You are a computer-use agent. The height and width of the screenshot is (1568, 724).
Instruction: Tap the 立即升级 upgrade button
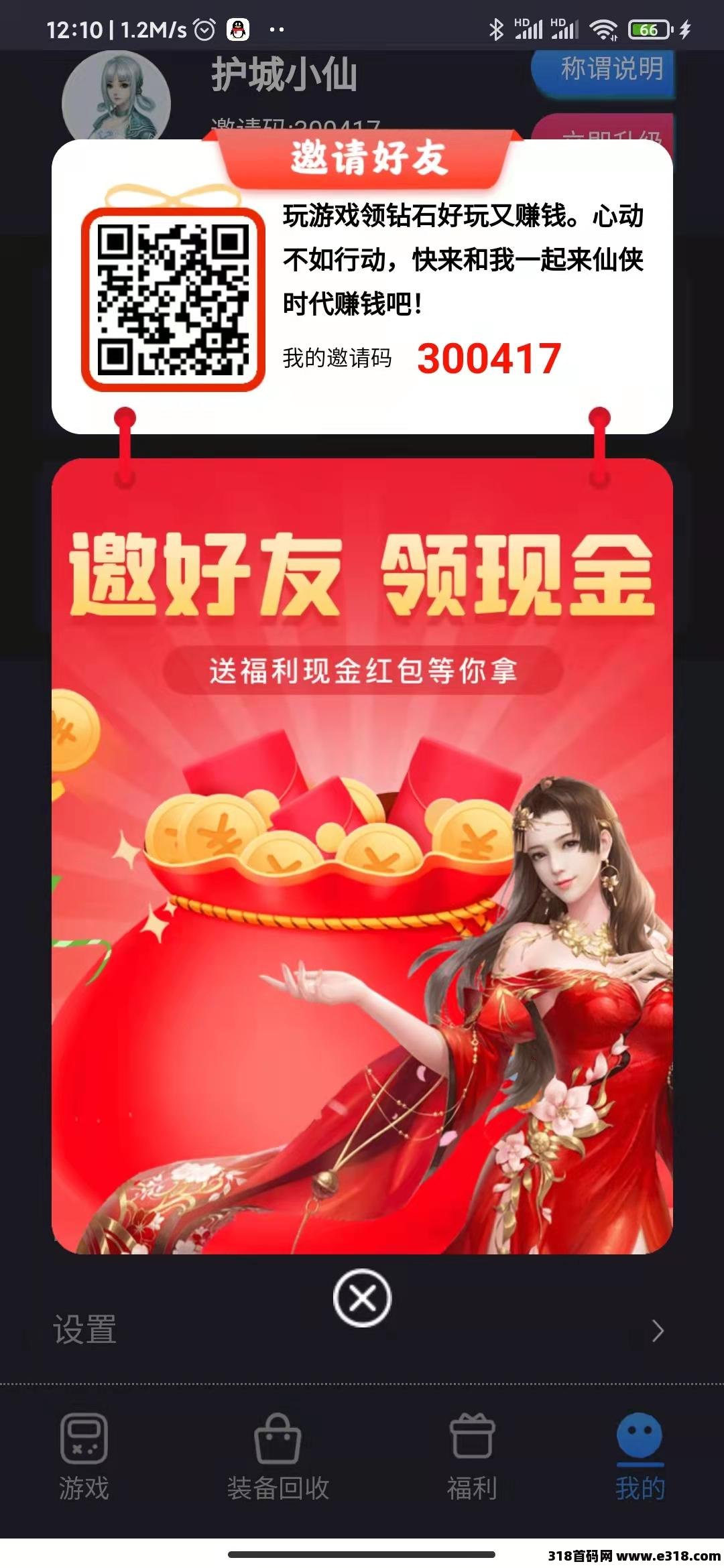[605, 133]
